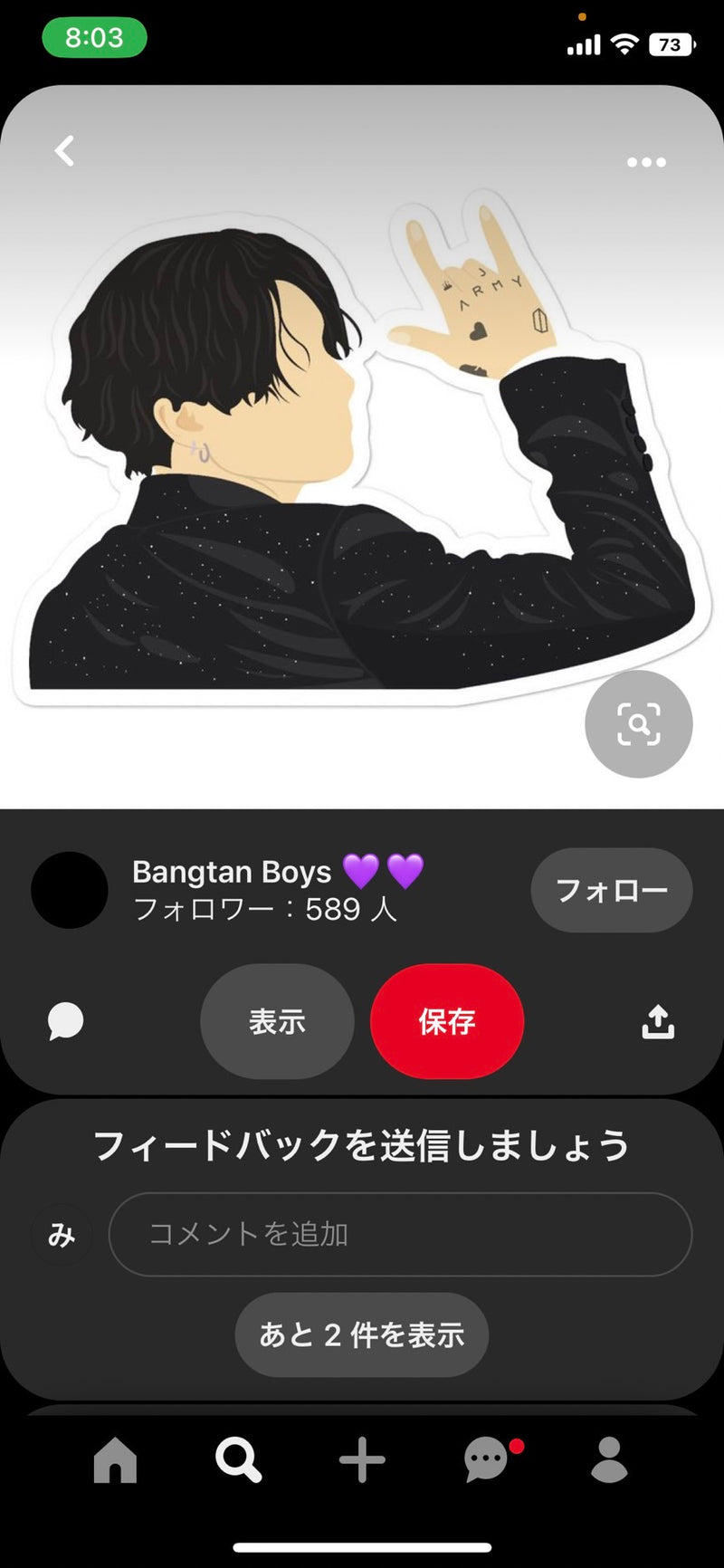Create a new pin with the plus icon
The height and width of the screenshot is (1568, 724).
click(x=361, y=1458)
